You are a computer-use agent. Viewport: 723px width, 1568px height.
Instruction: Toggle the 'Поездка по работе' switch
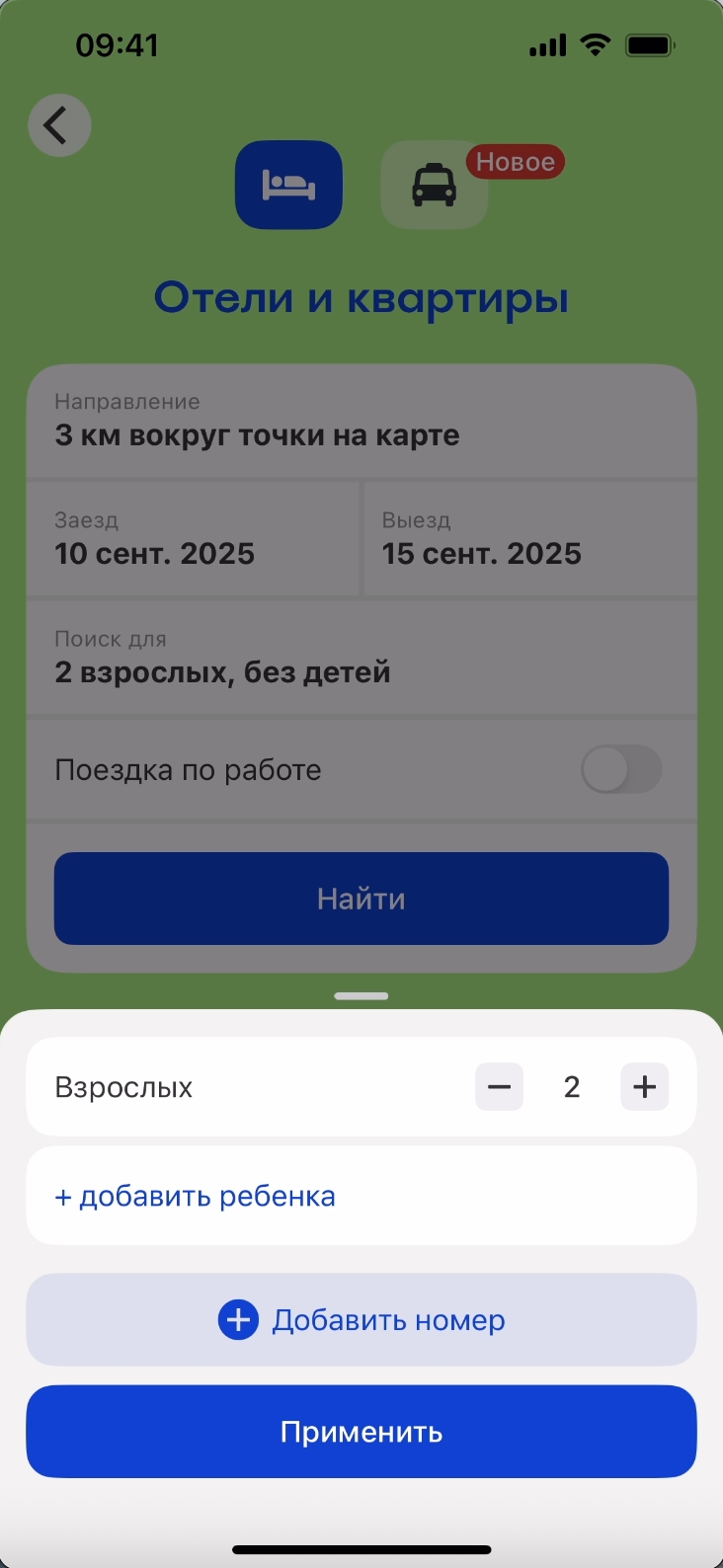point(620,769)
